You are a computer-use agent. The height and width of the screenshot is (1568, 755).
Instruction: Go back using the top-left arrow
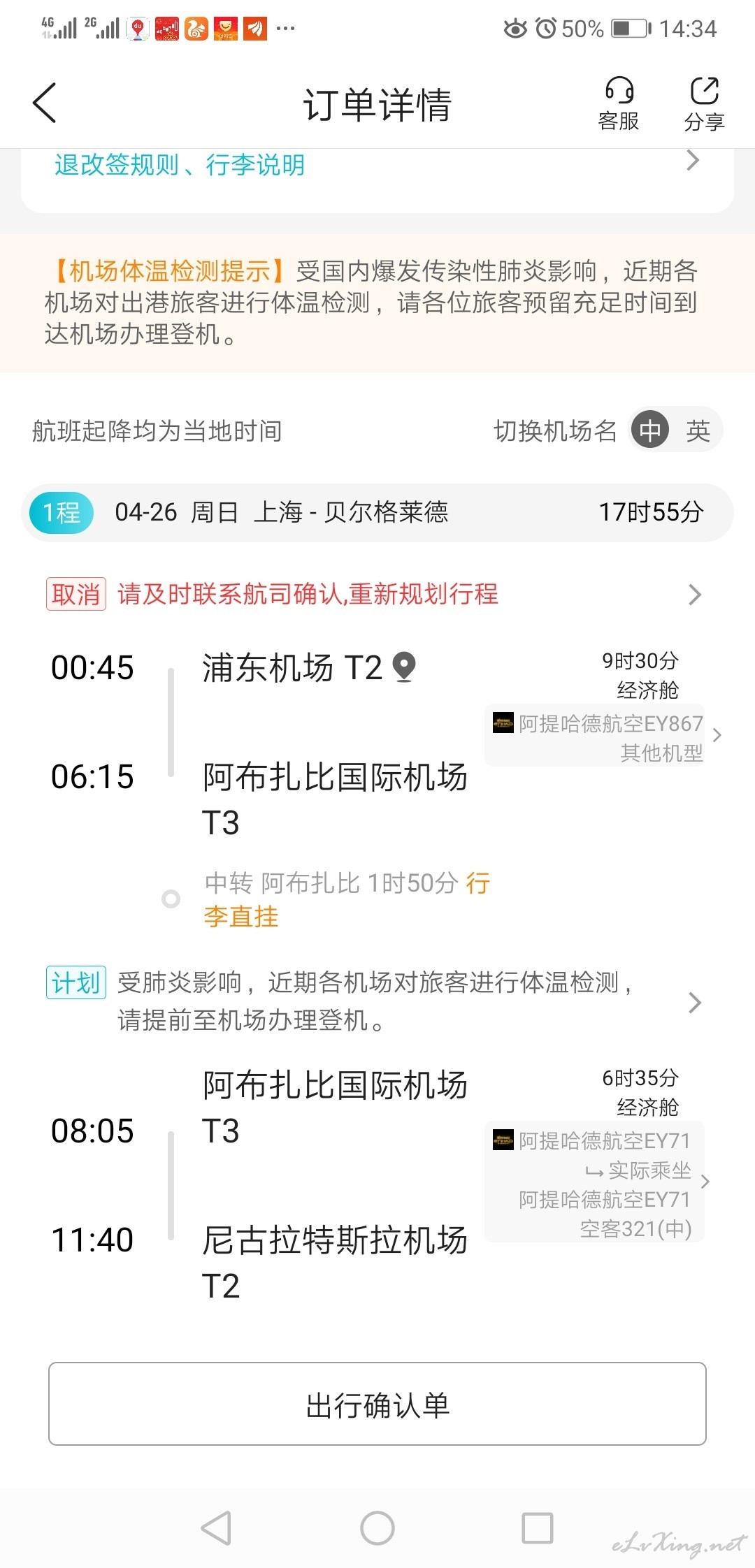45,103
